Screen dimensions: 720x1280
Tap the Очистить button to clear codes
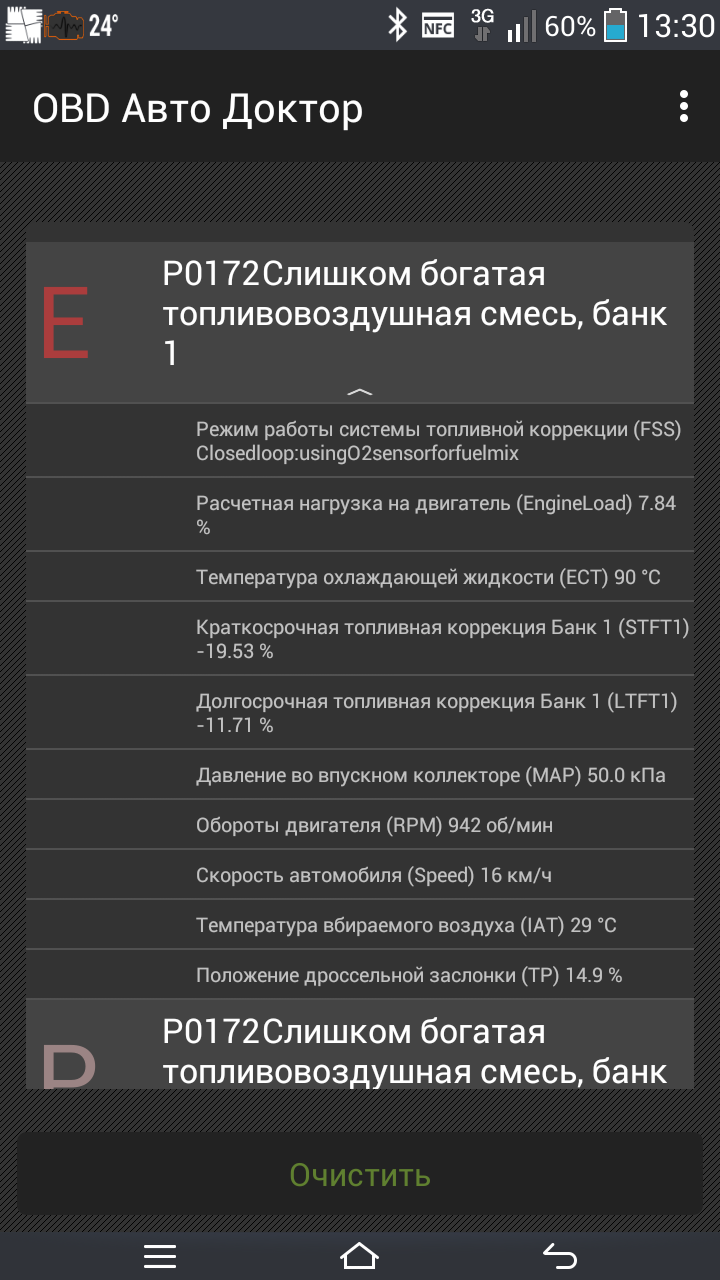pyautogui.click(x=360, y=1174)
